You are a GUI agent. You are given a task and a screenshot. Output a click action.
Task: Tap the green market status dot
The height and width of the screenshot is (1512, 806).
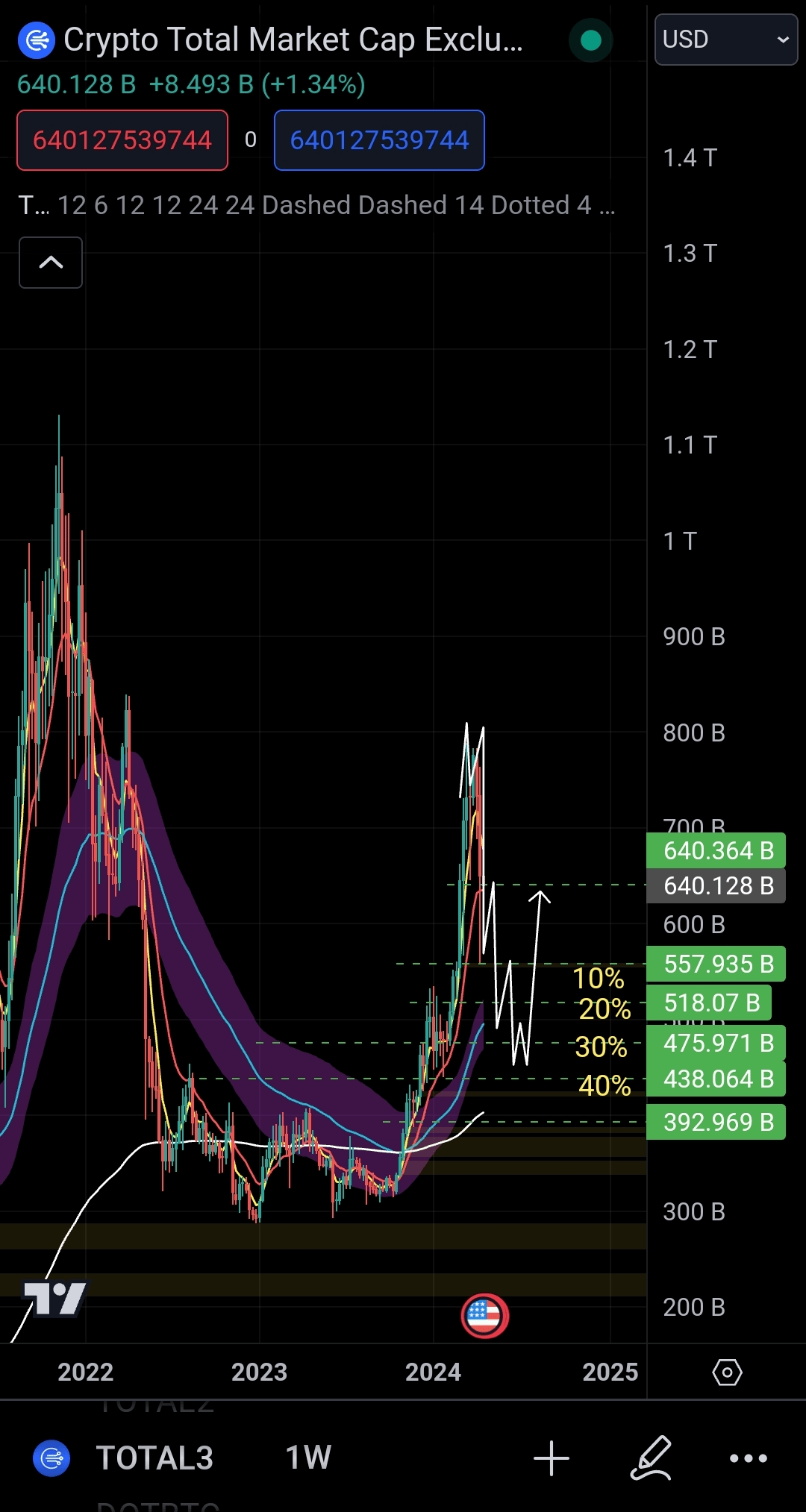(590, 40)
